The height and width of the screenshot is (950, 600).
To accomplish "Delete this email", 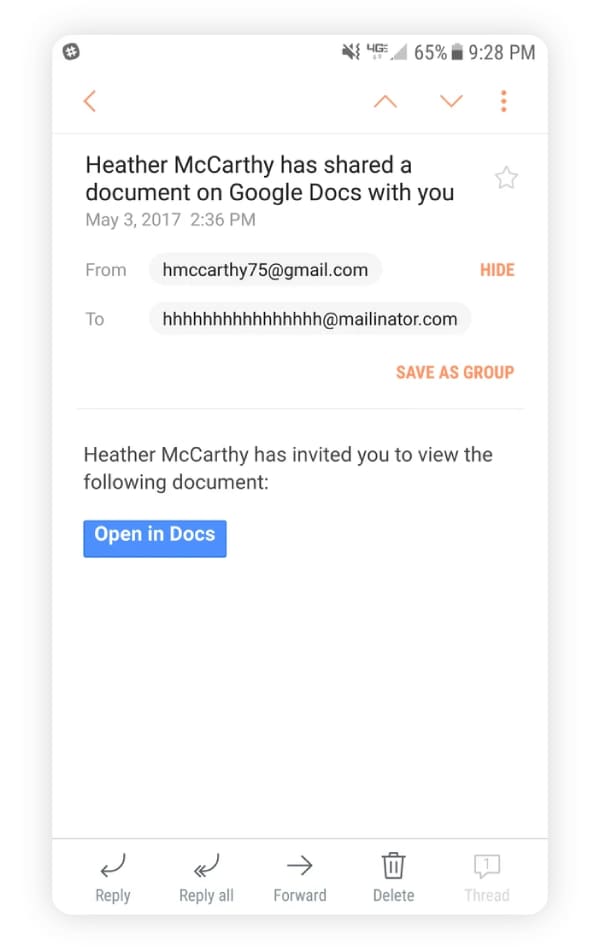I will click(394, 877).
